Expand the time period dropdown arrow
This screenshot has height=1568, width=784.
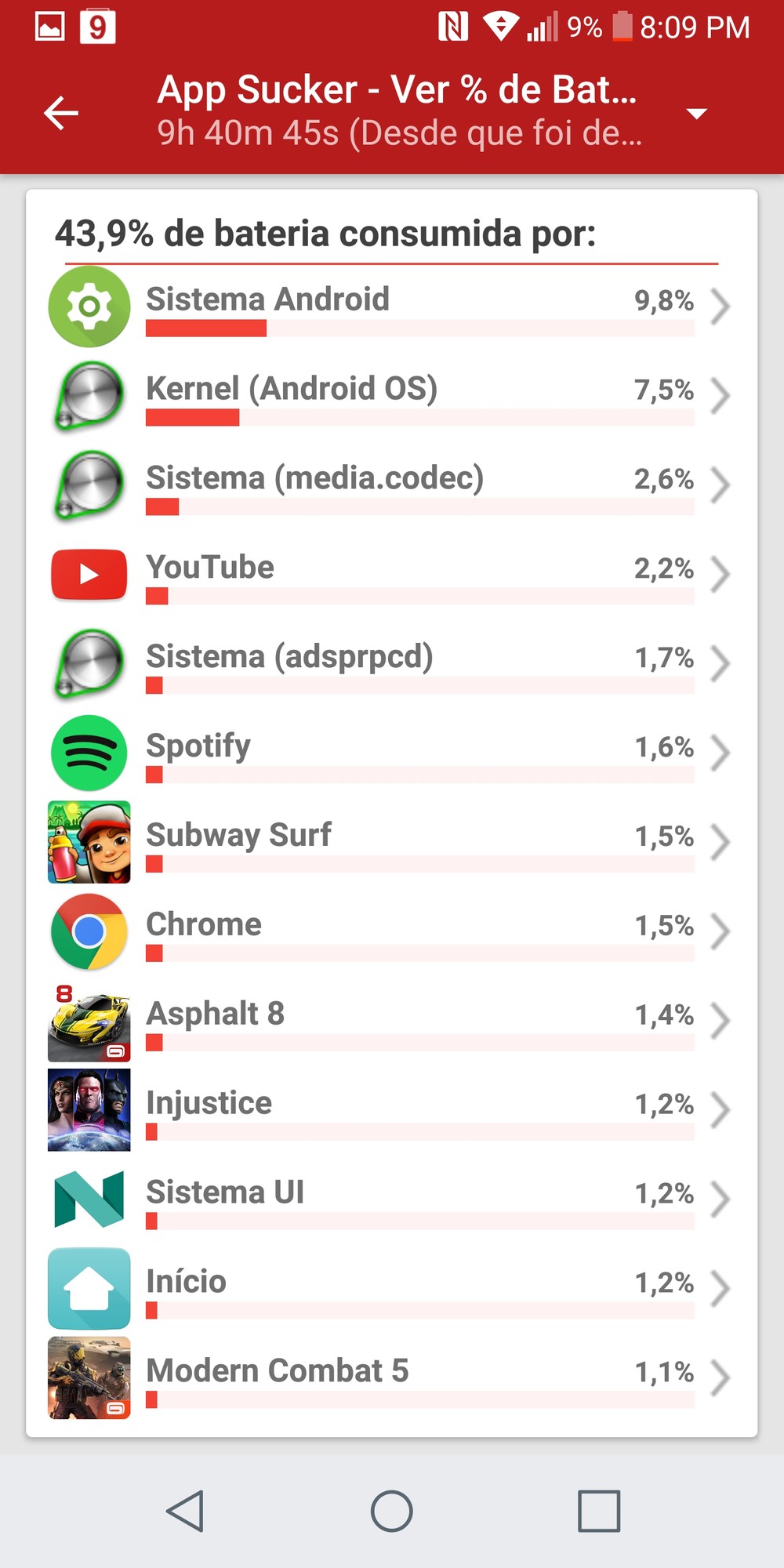point(696,114)
